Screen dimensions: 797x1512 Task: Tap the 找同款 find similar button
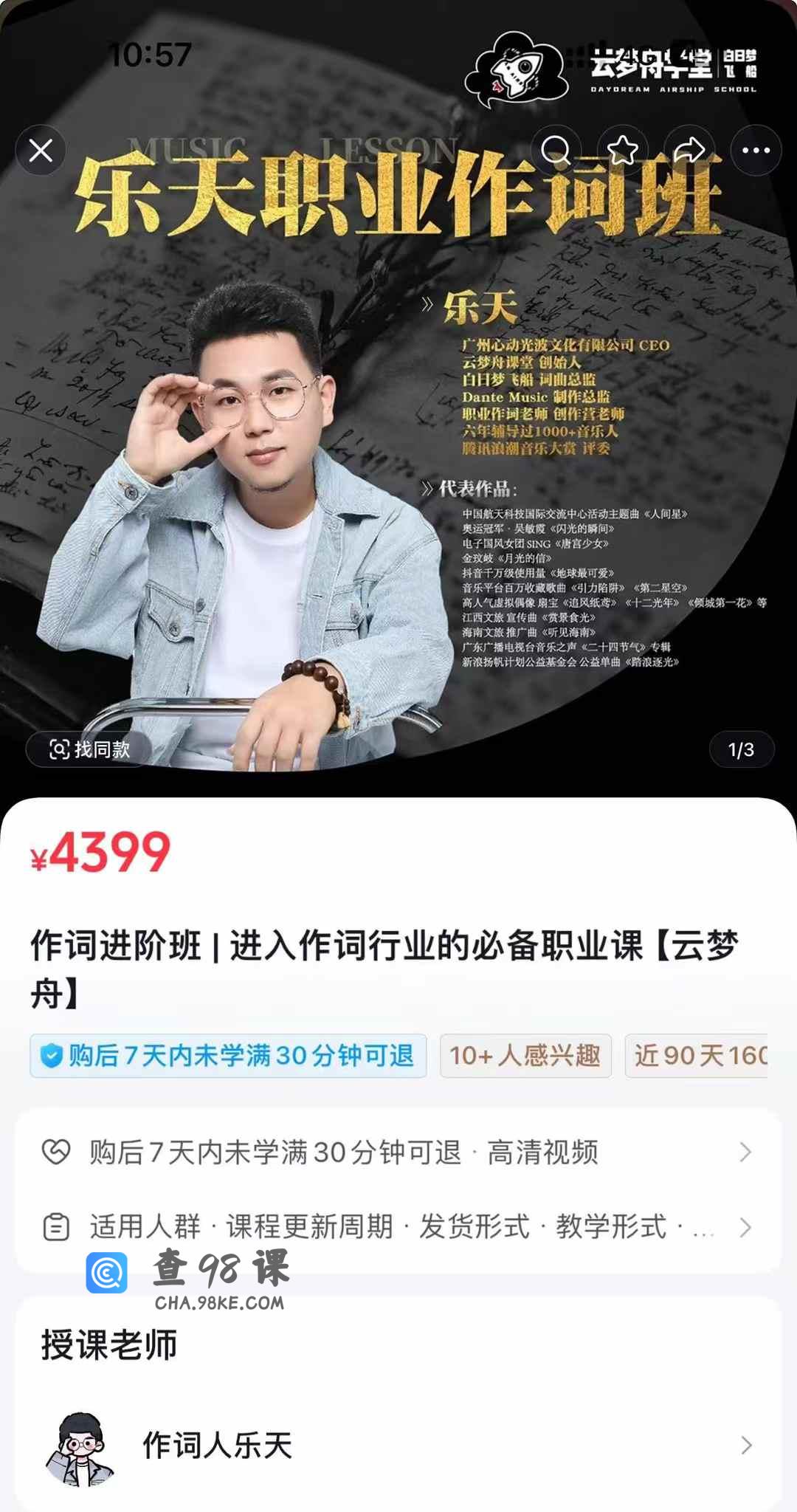pyautogui.click(x=89, y=749)
